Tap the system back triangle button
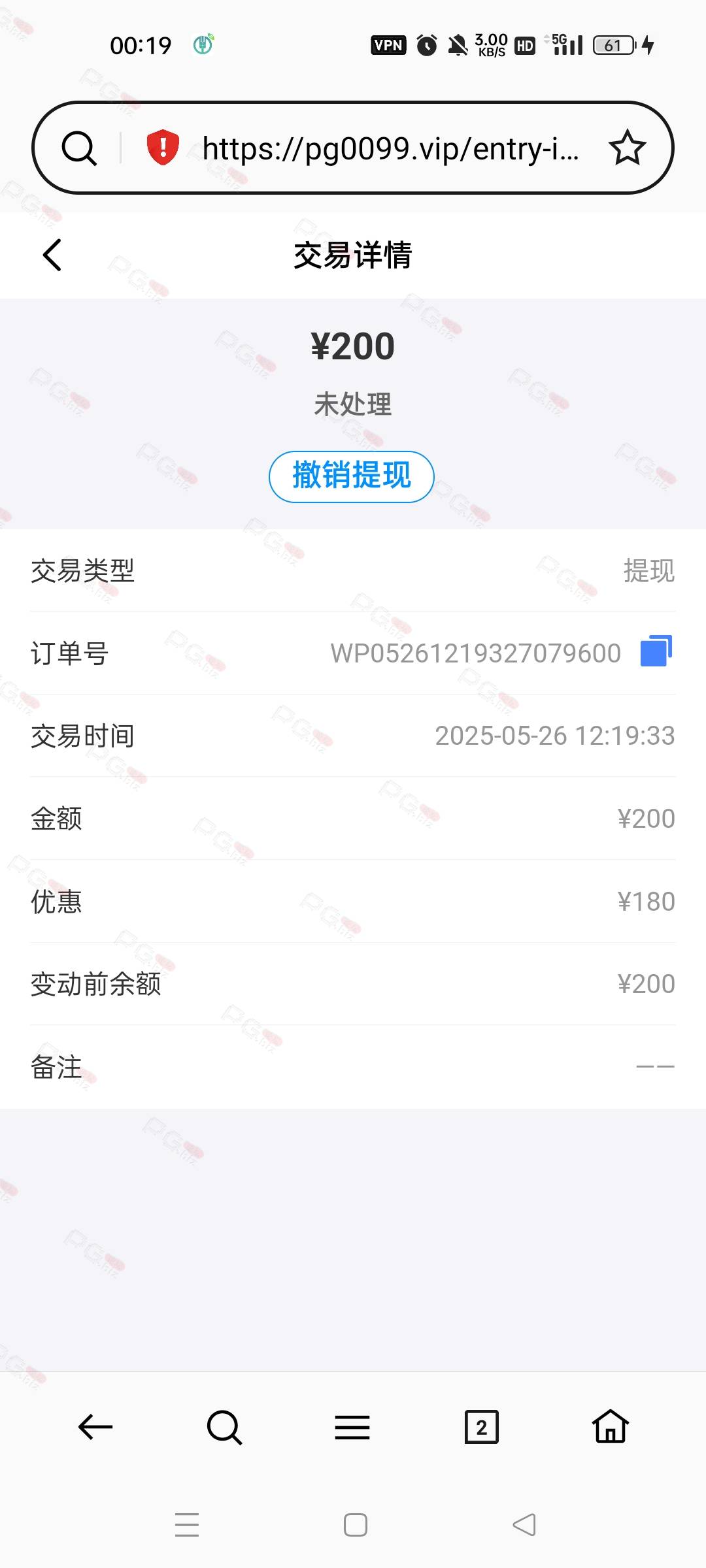706x1568 pixels. pos(524,1525)
